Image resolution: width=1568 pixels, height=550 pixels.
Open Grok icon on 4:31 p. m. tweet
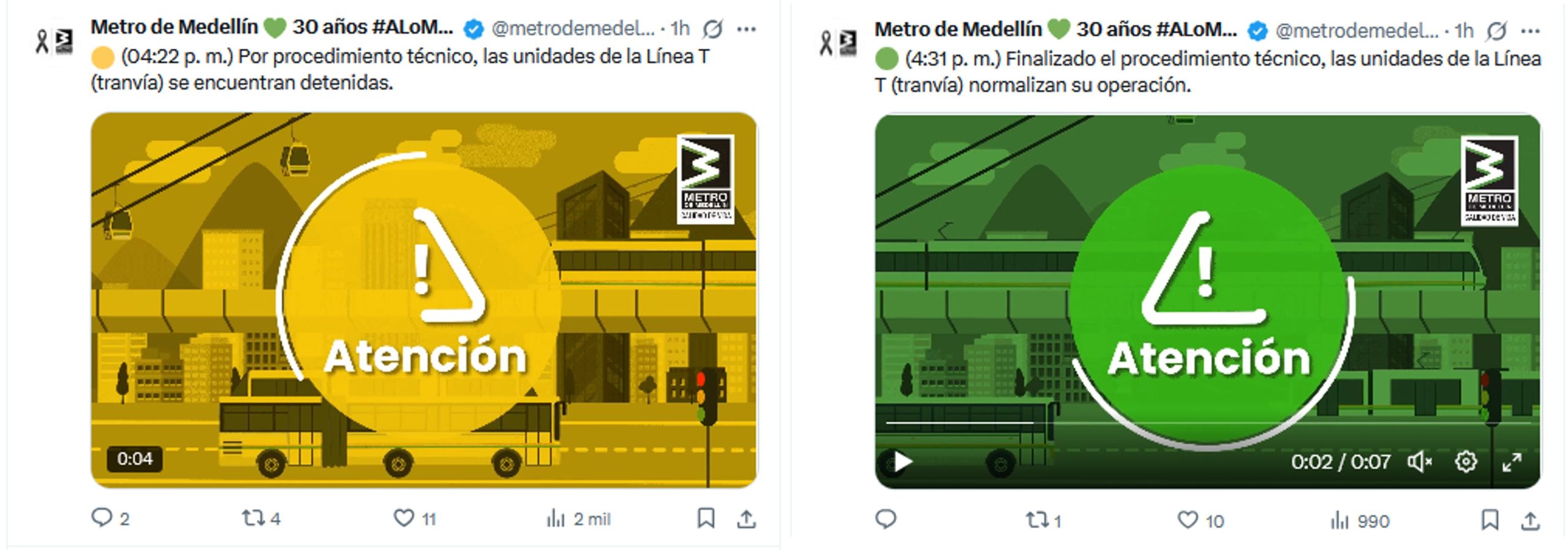pos(1496,31)
